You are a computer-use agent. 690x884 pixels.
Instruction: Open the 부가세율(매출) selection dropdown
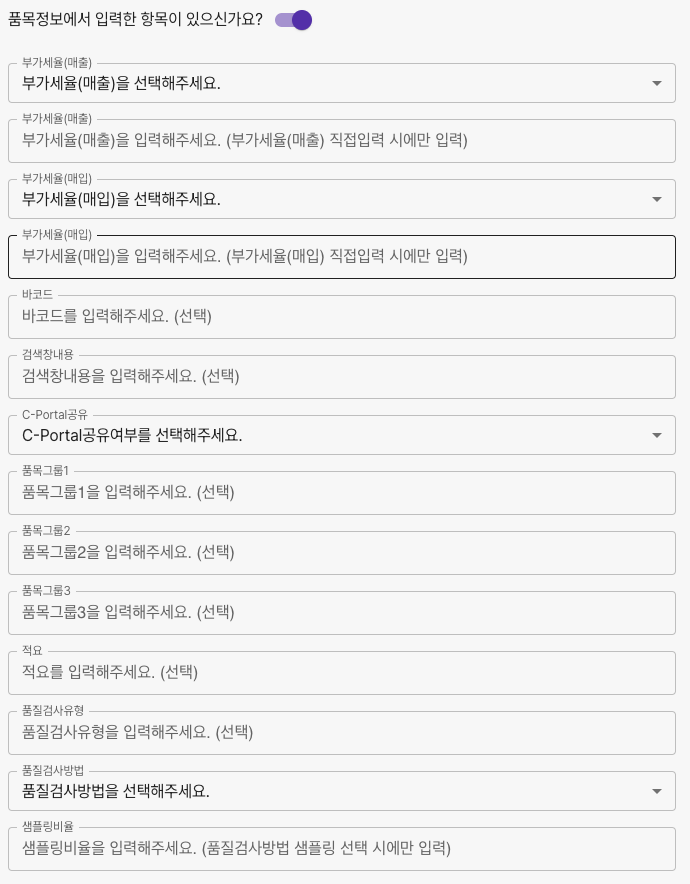tap(341, 83)
